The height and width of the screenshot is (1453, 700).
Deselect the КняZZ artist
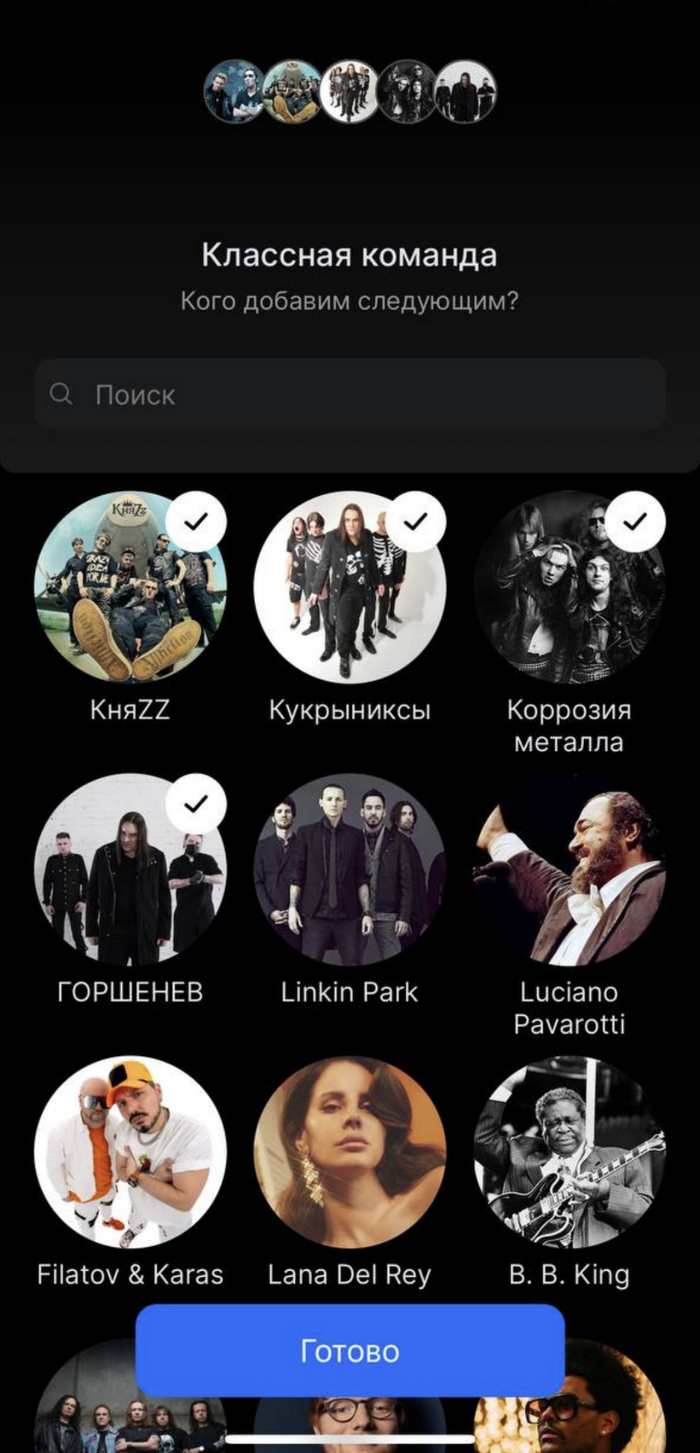pos(130,588)
